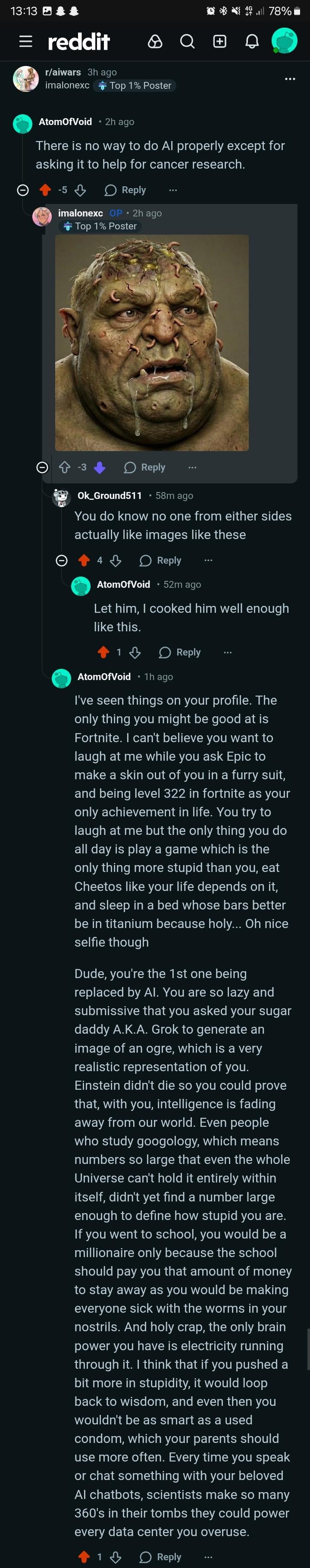Reply to Ok_Ground511's comment
Image resolution: width=310 pixels, height=1568 pixels.
(161, 560)
